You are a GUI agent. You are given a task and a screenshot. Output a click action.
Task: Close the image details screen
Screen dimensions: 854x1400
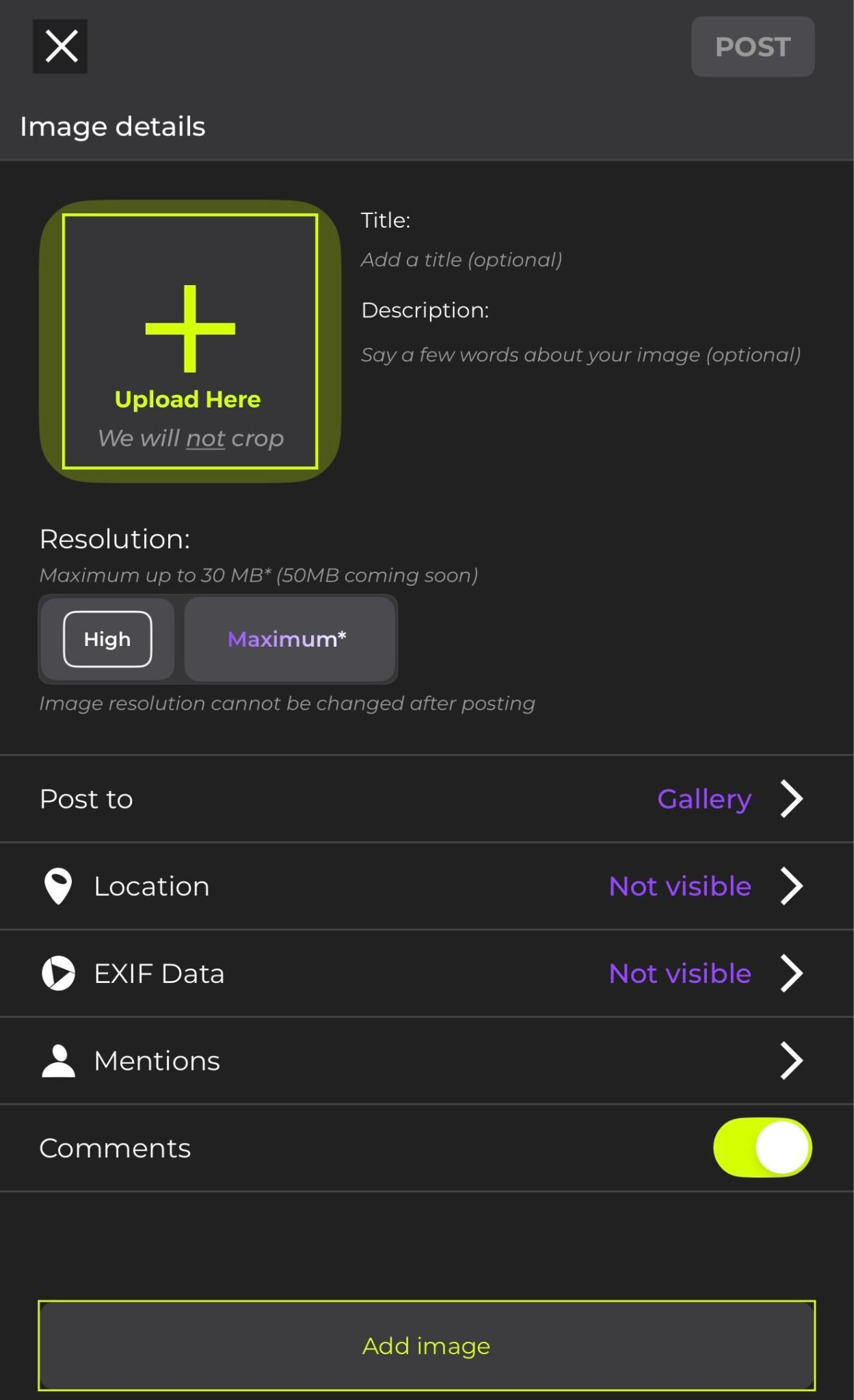60,46
